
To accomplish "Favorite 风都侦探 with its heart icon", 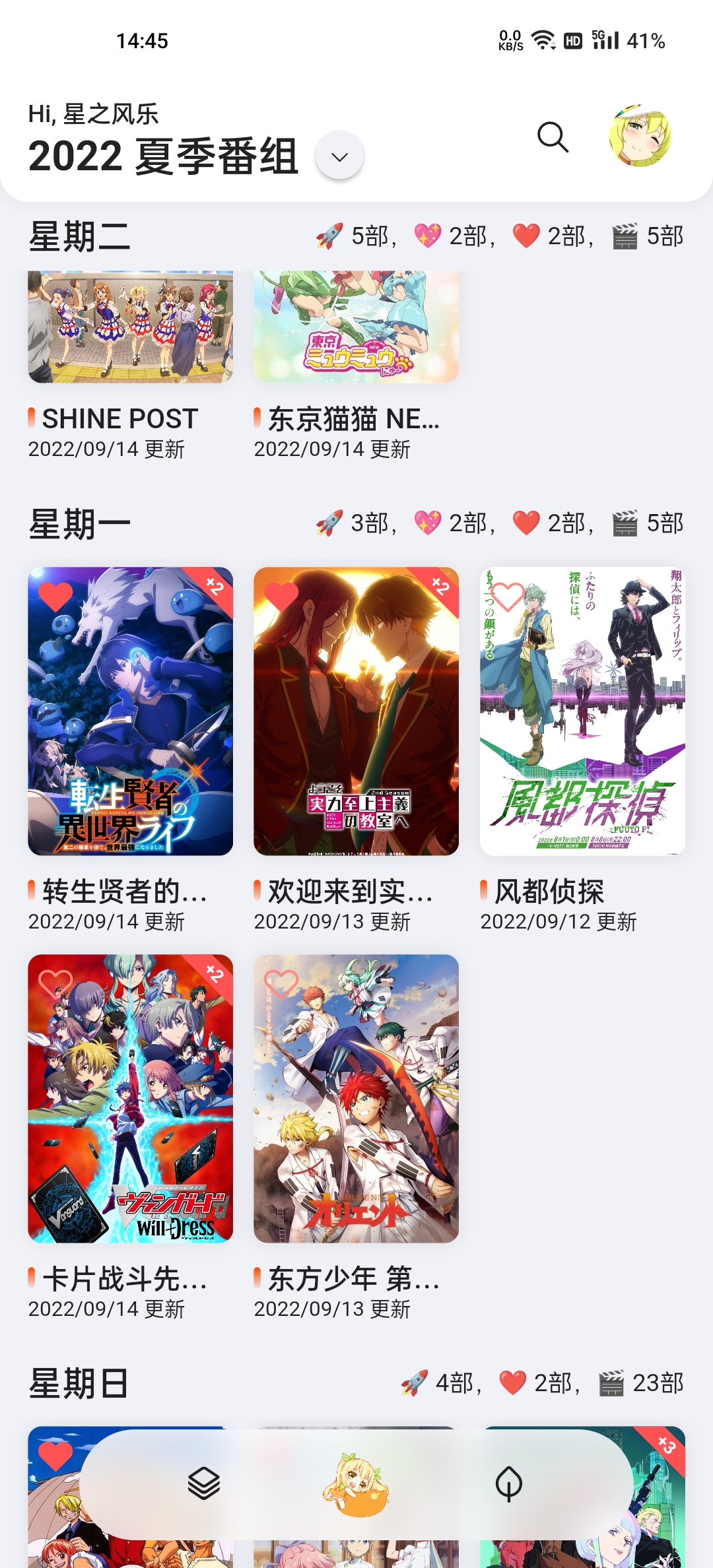I will click(x=508, y=596).
